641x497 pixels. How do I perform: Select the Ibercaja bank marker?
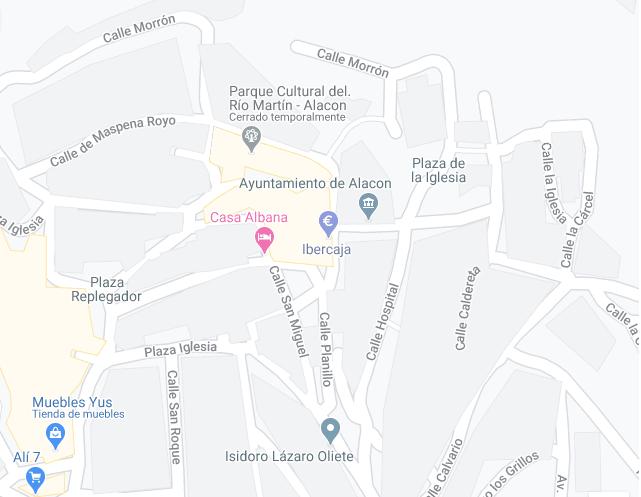click(327, 221)
